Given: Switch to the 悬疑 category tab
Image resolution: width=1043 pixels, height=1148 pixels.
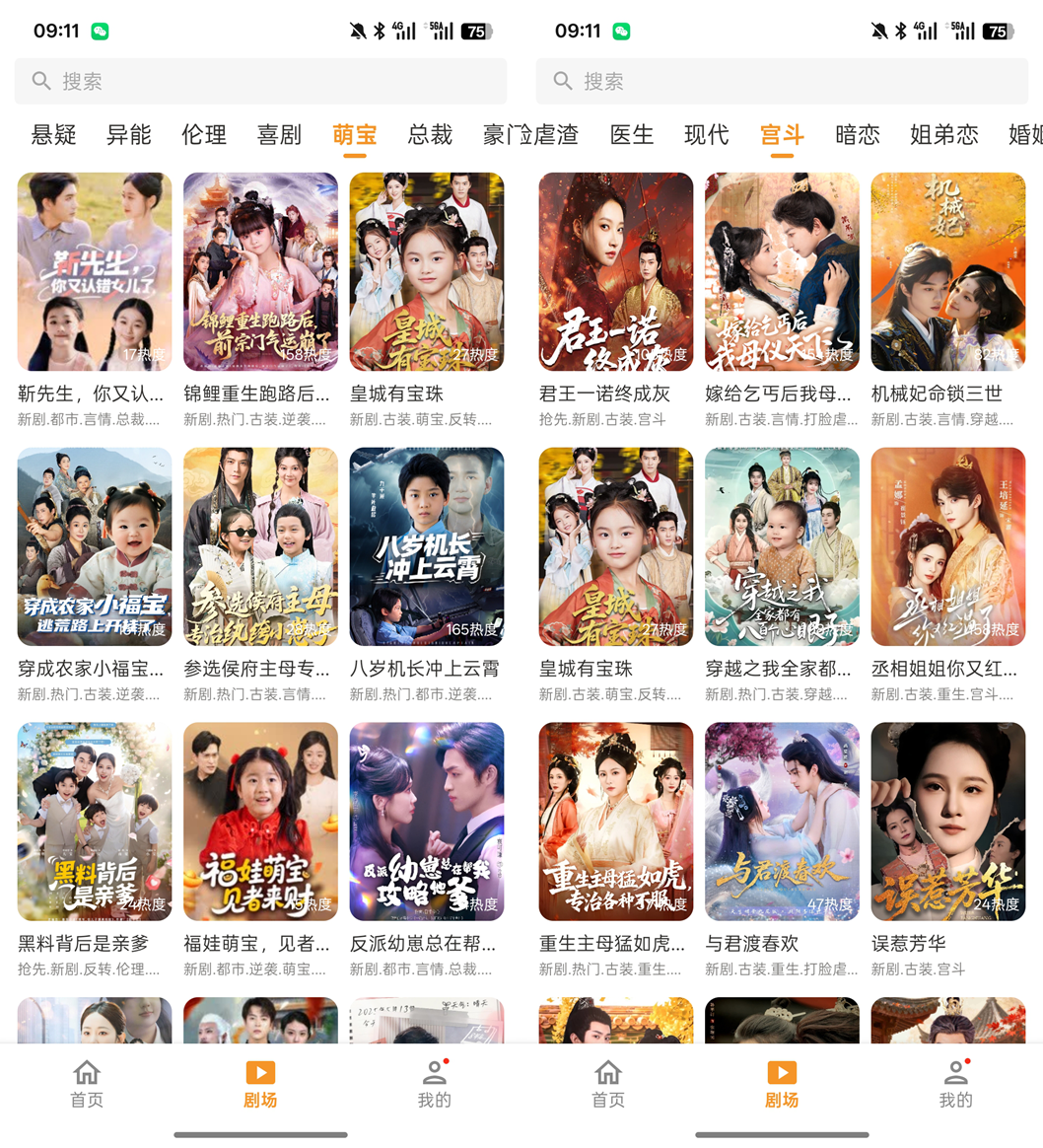Looking at the screenshot, I should click(x=53, y=135).
